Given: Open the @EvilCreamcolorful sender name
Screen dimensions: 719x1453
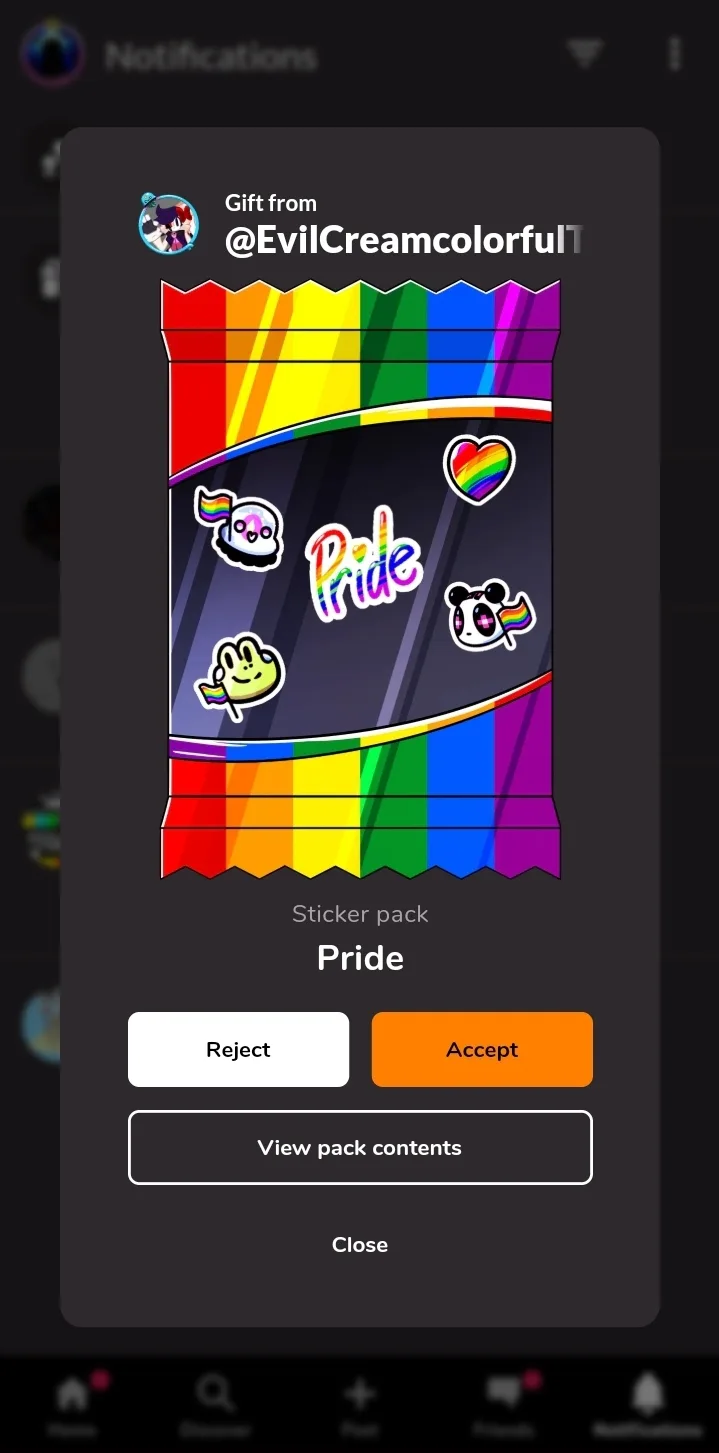Looking at the screenshot, I should point(403,241).
